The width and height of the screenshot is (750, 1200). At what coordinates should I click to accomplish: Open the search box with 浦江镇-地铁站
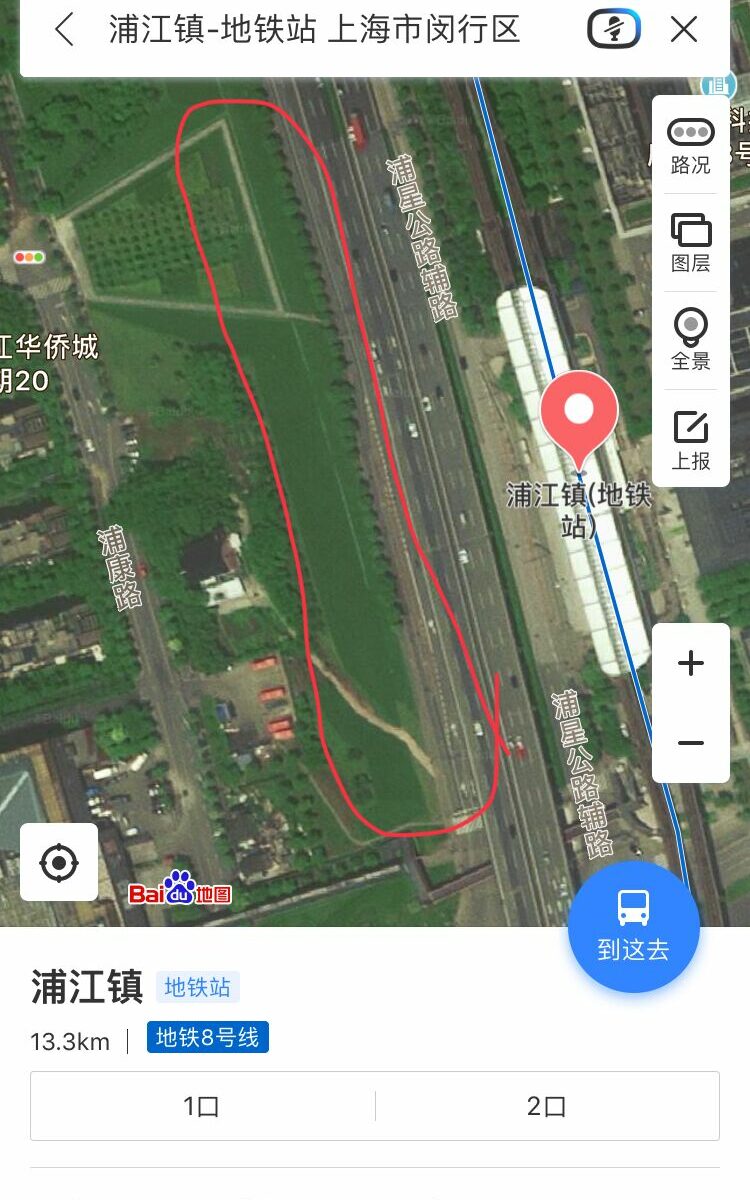[315, 30]
